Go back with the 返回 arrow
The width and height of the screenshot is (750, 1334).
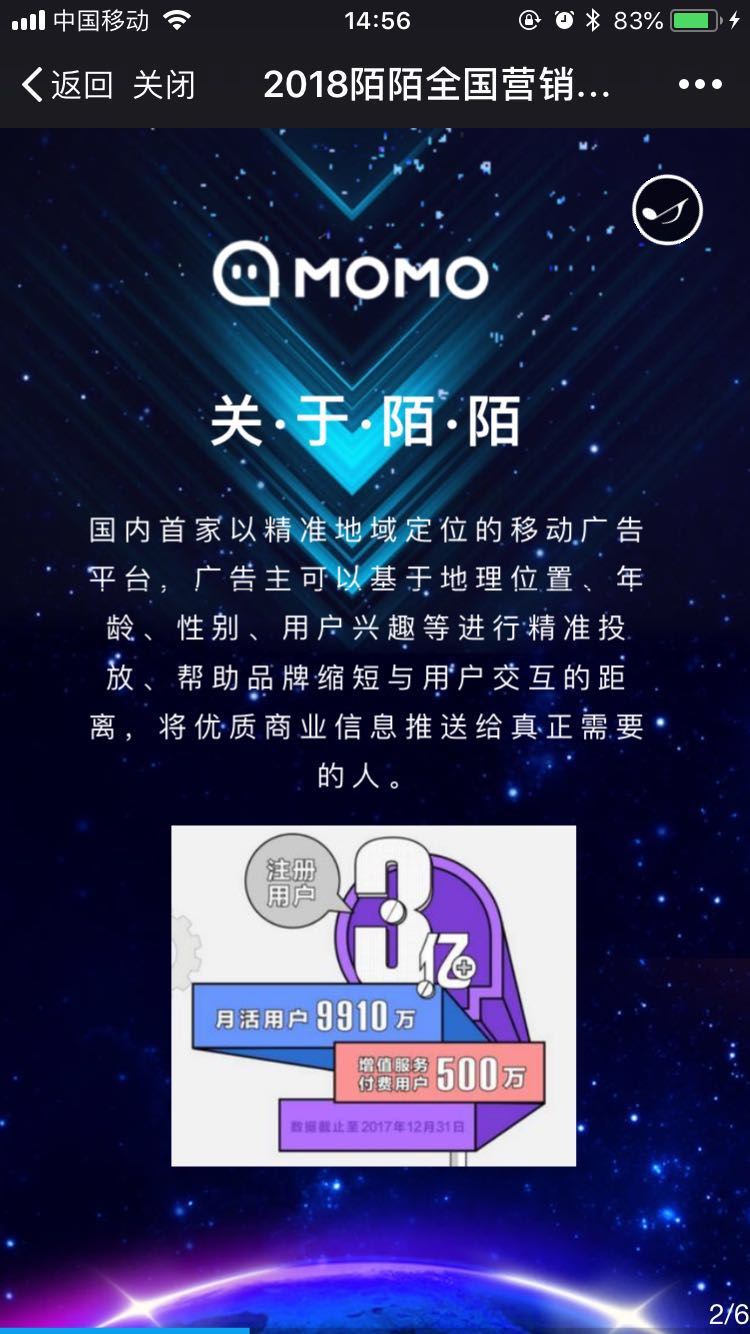(66, 85)
